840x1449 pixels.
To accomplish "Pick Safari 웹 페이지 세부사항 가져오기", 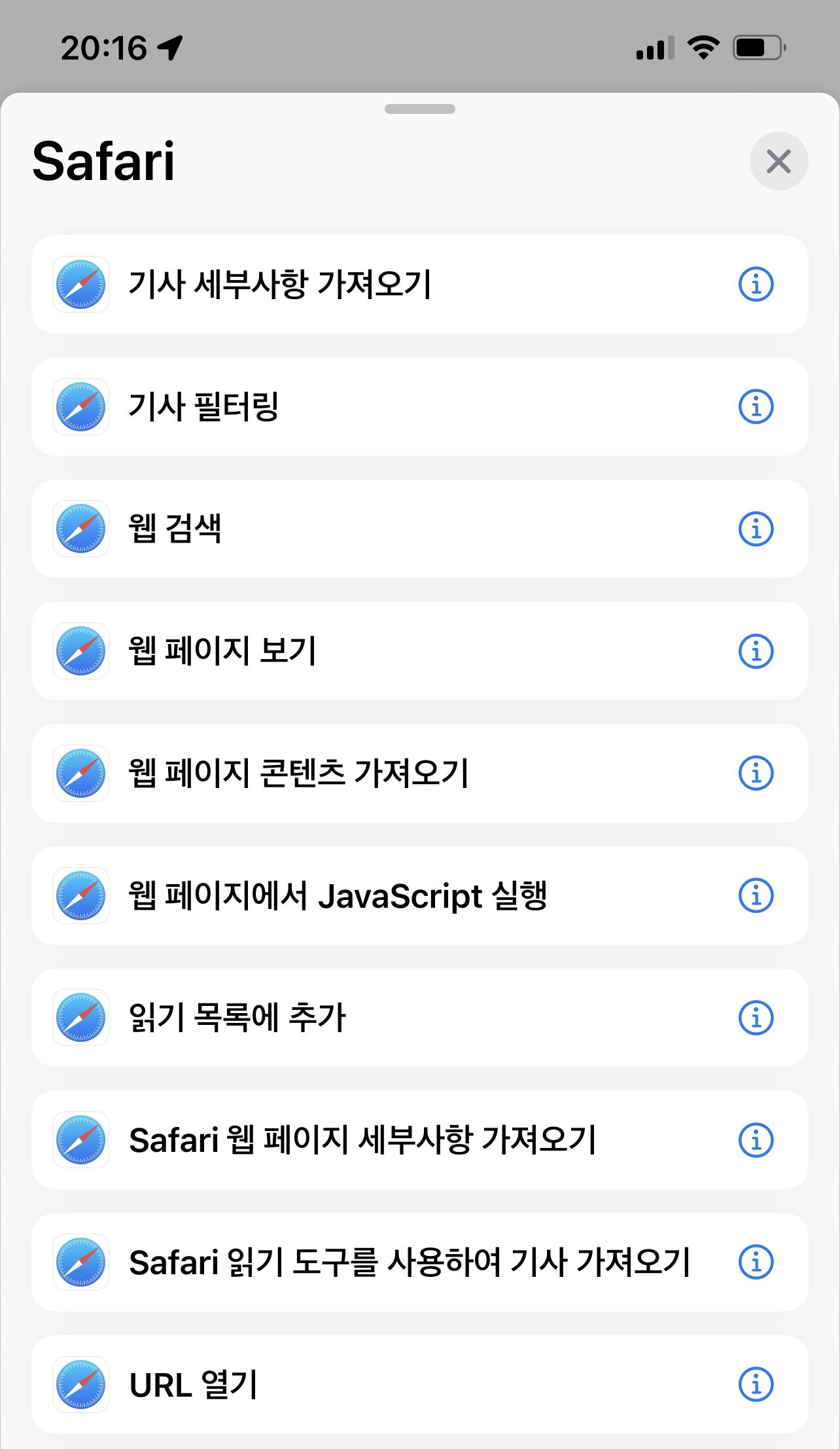I will [419, 1140].
